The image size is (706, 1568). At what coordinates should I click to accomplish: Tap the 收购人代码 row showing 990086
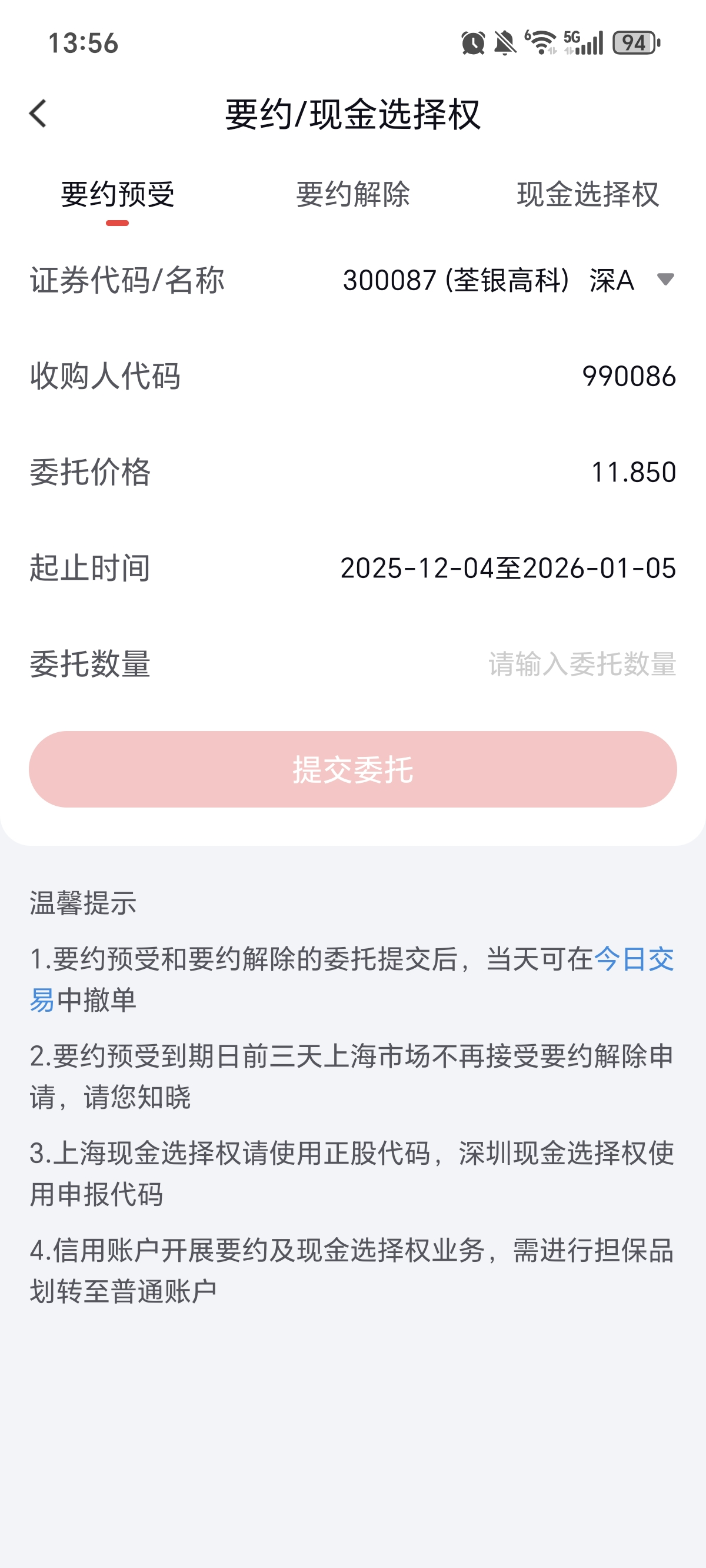tap(353, 376)
